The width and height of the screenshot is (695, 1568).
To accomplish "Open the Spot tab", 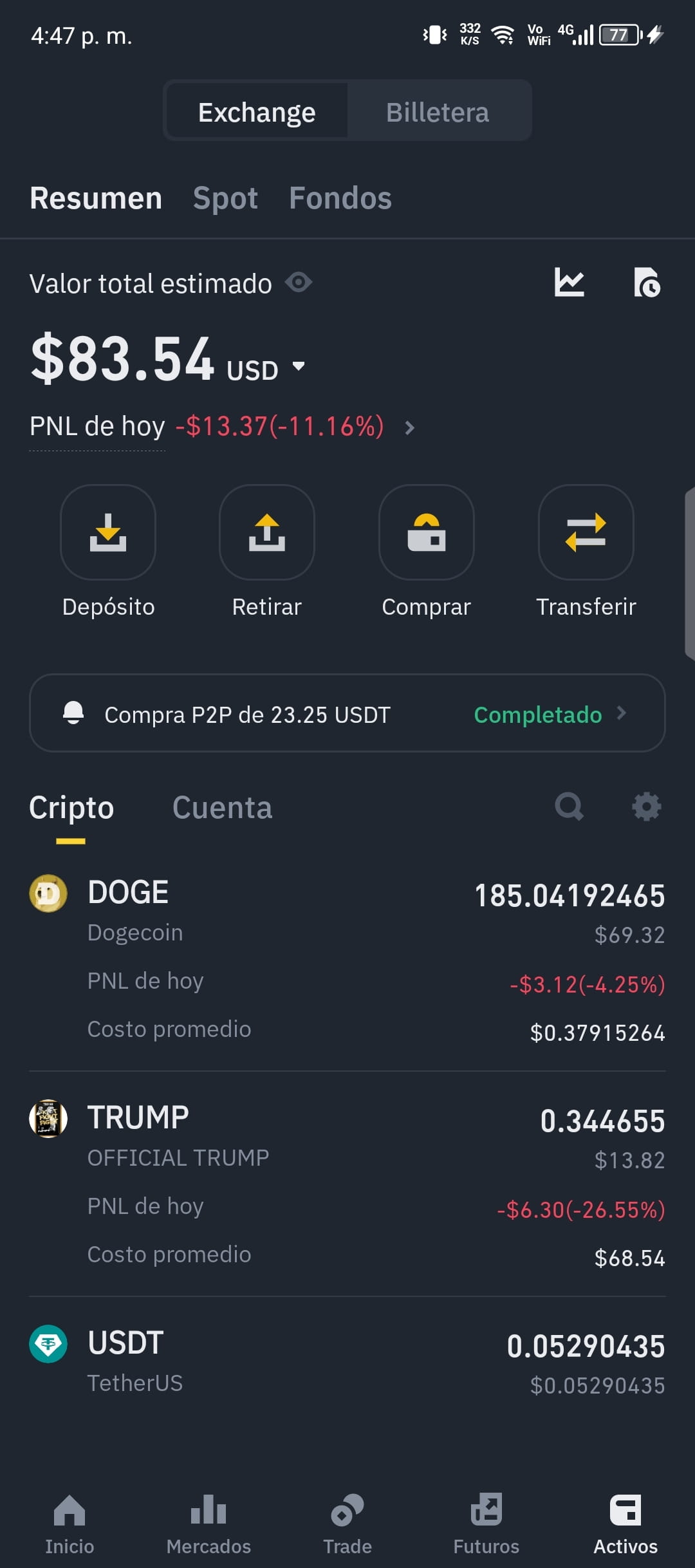I will 225,198.
